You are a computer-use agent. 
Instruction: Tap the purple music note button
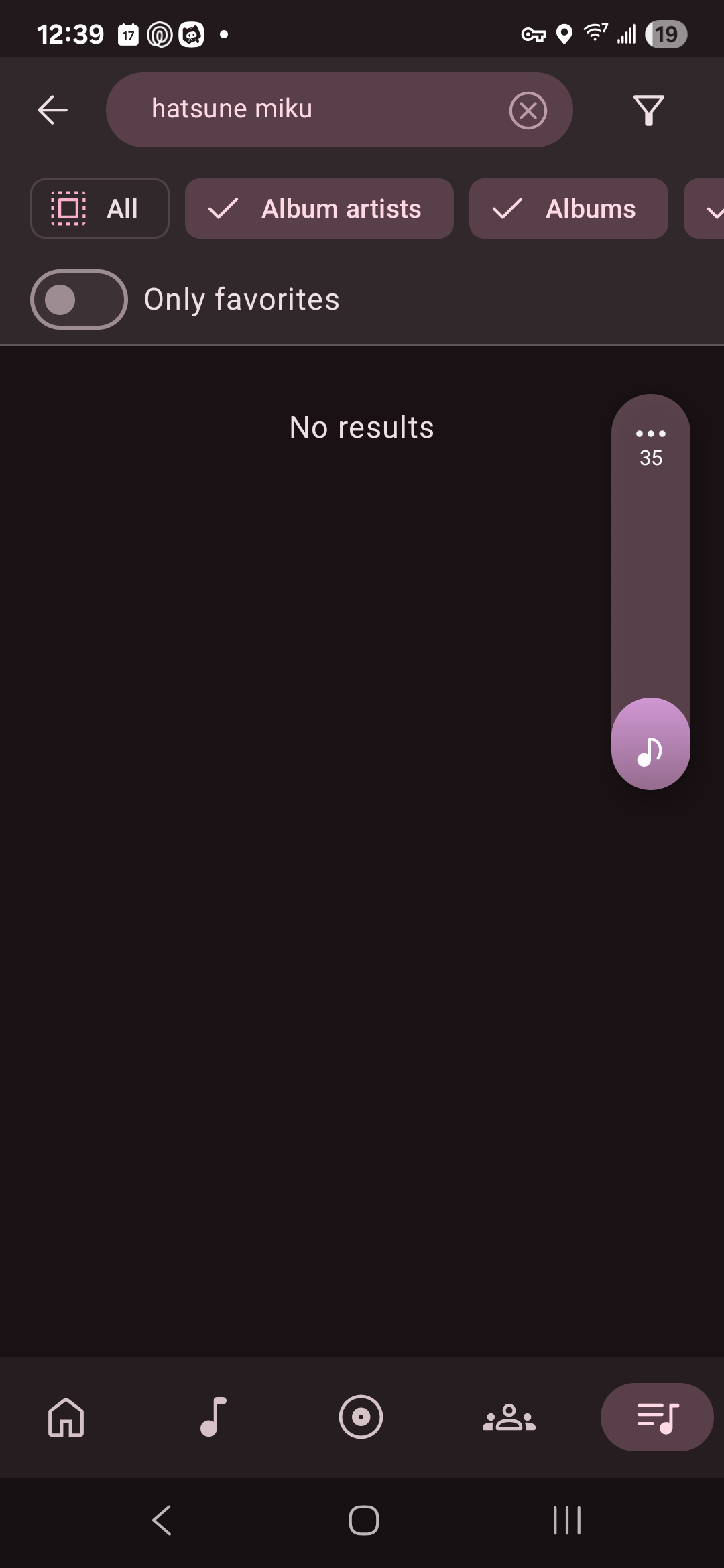[650, 744]
